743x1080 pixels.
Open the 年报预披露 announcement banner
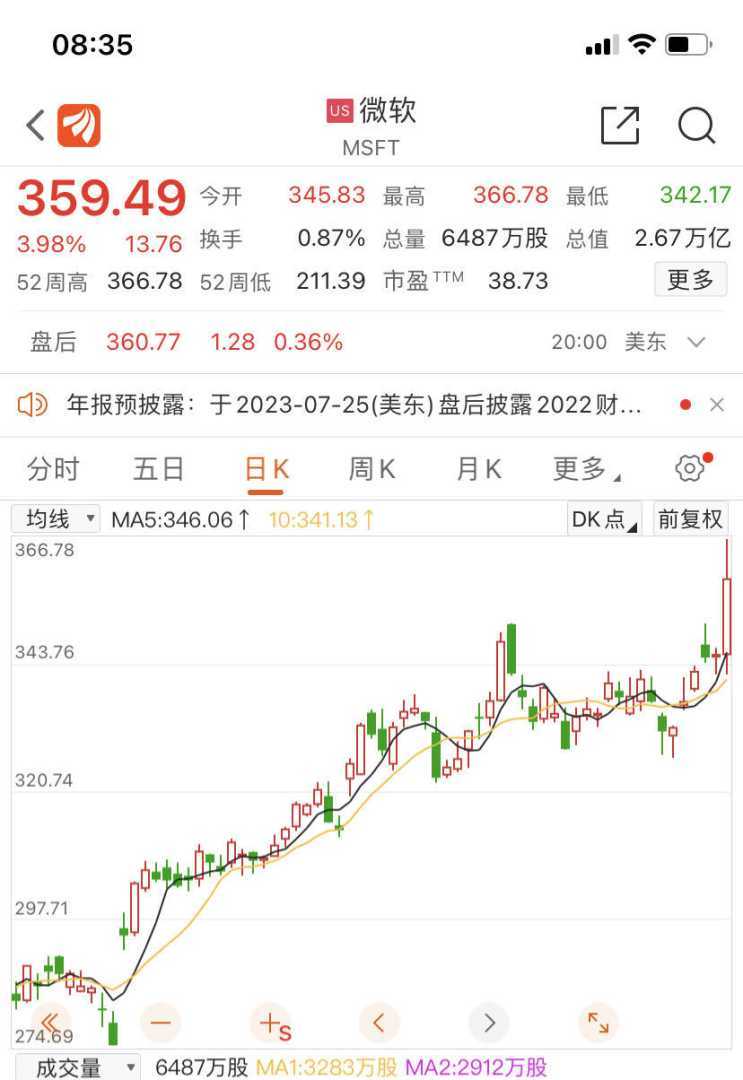pyautogui.click(x=350, y=405)
